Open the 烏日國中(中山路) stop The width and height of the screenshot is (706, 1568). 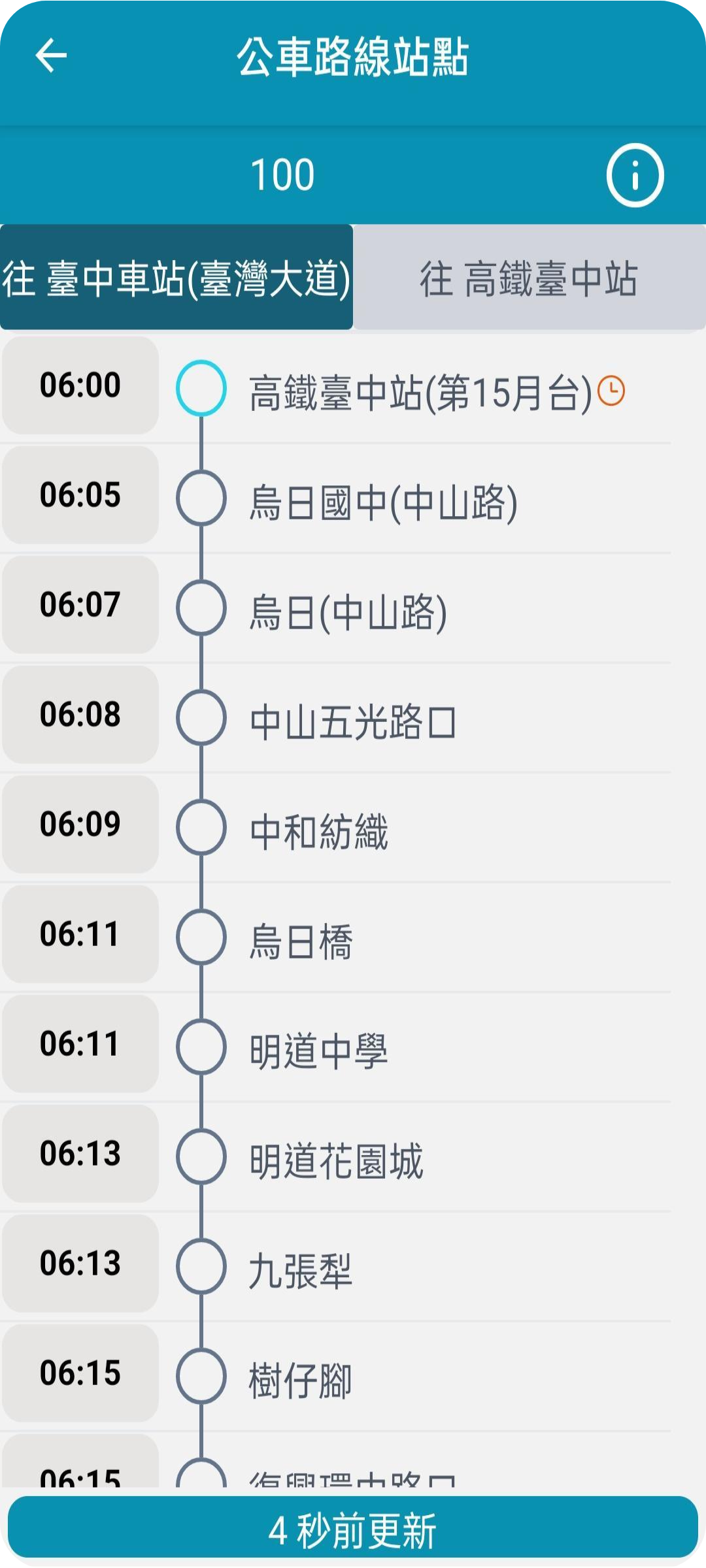coord(383,502)
